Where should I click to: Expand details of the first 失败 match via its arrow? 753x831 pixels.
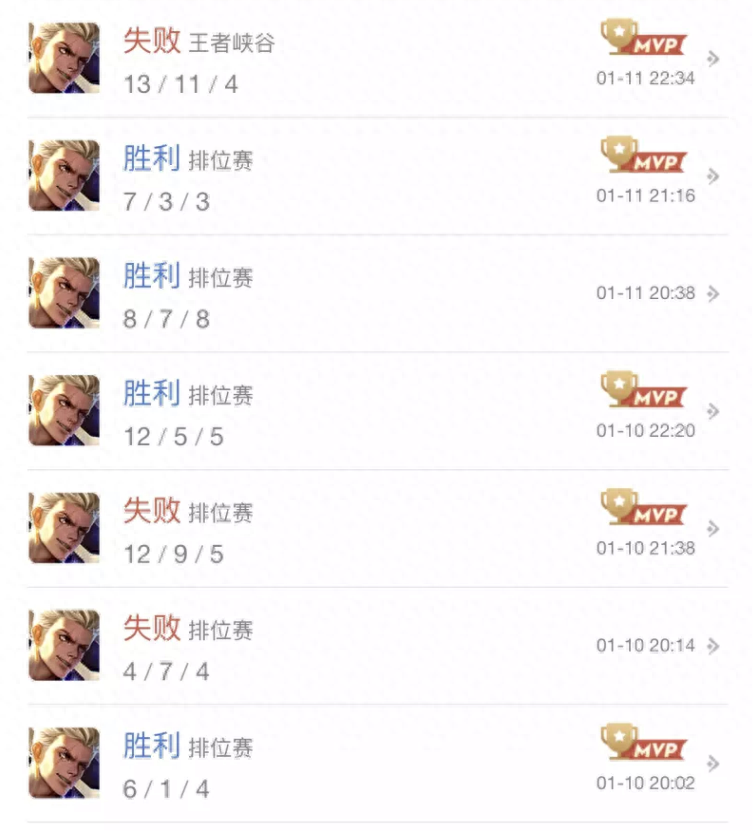pos(712,60)
